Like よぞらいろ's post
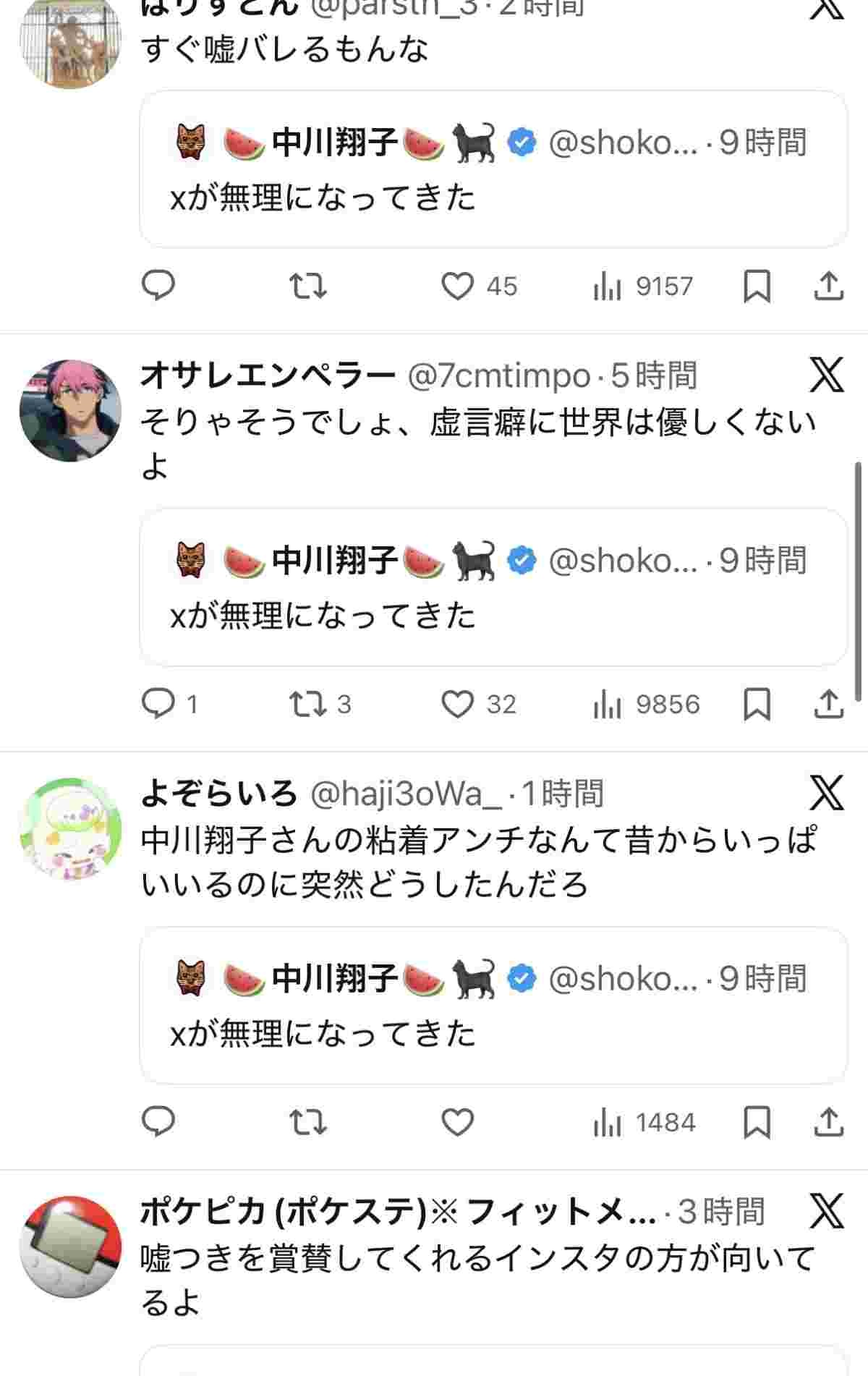868x1376 pixels. pos(458,1122)
